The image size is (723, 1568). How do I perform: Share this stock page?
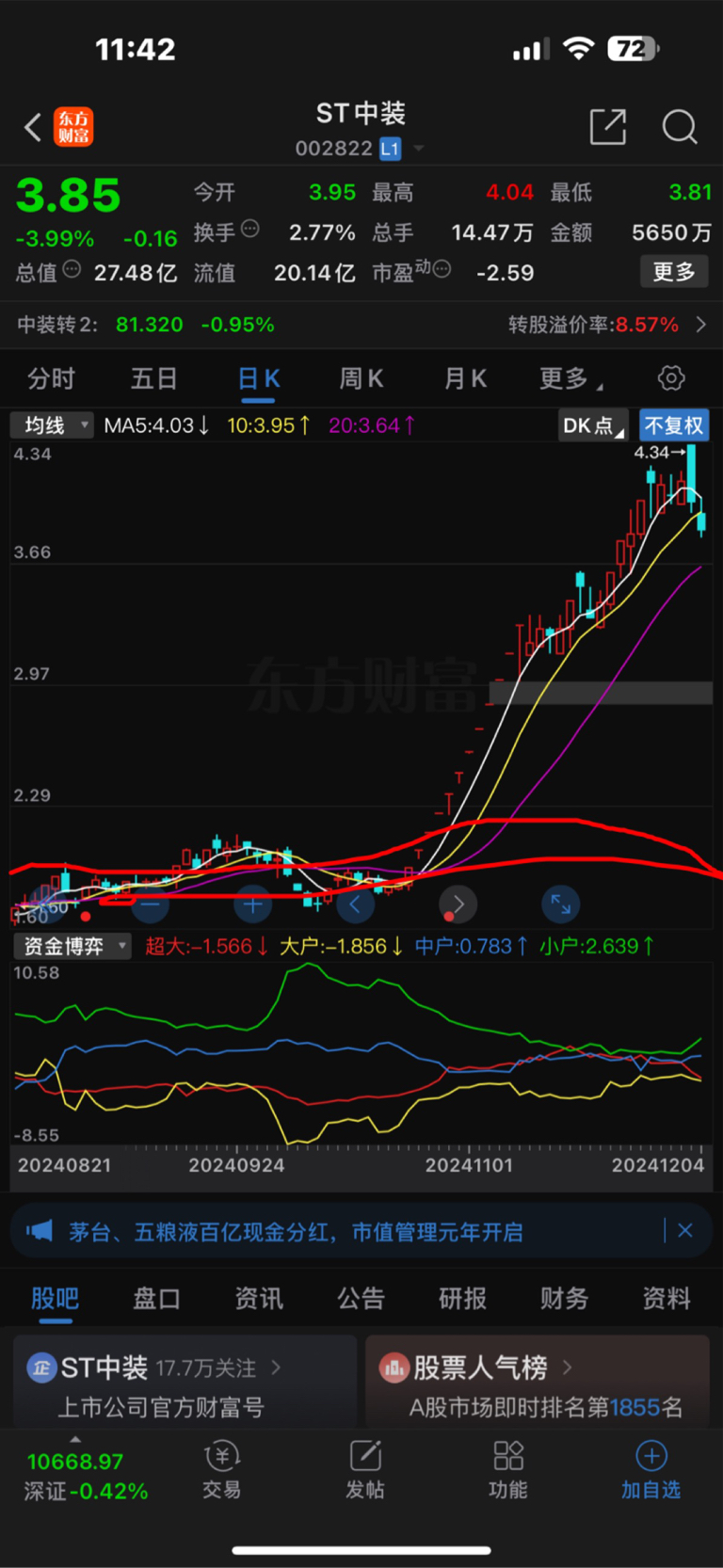pos(607,127)
